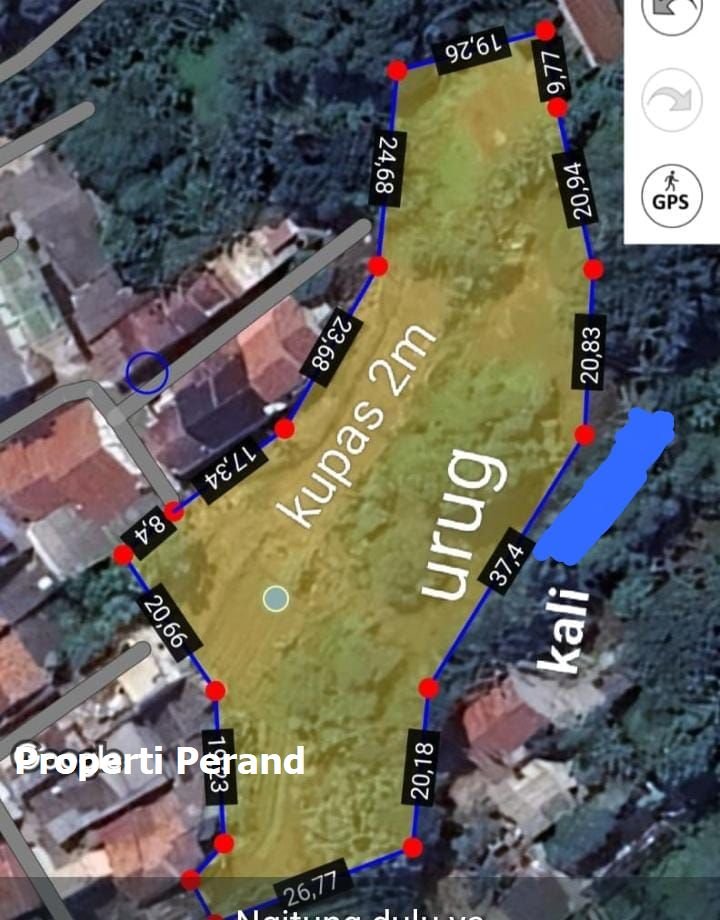Image resolution: width=720 pixels, height=920 pixels.
Task: Enable GPS walking measurement mode
Action: [x=671, y=191]
